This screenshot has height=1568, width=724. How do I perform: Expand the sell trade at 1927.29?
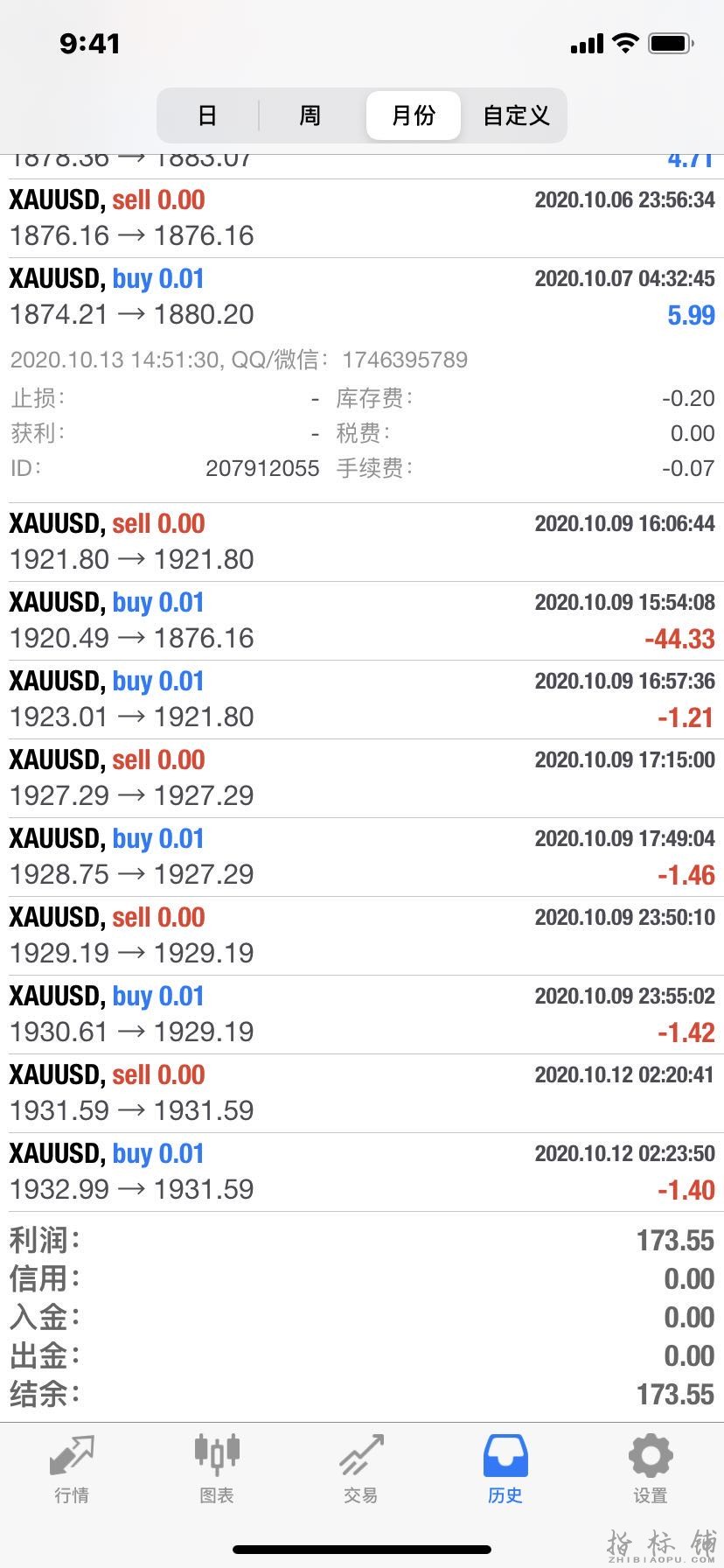coord(362,778)
